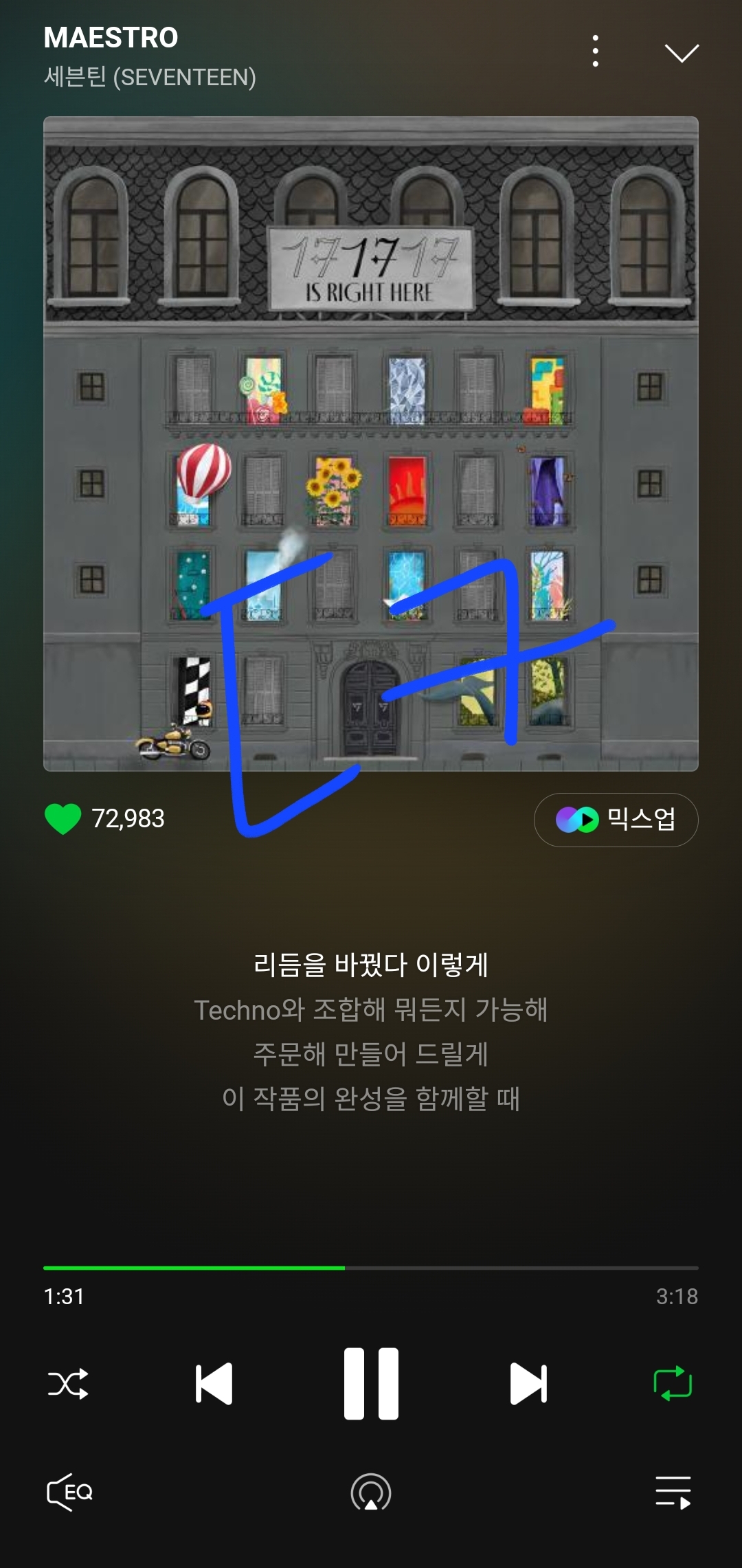The width and height of the screenshot is (742, 1568).
Task: Open the three-dot overflow menu
Action: click(x=595, y=52)
